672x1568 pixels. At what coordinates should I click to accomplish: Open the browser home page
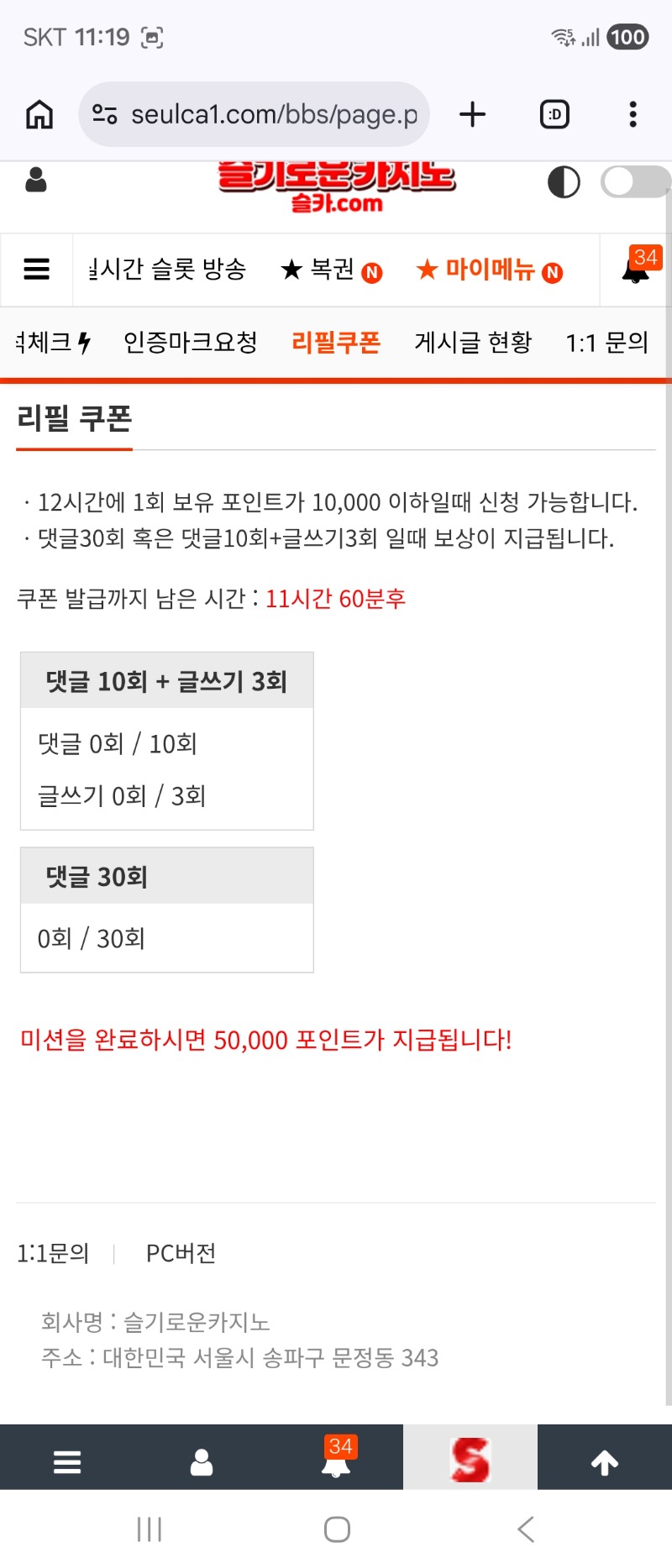click(x=39, y=114)
